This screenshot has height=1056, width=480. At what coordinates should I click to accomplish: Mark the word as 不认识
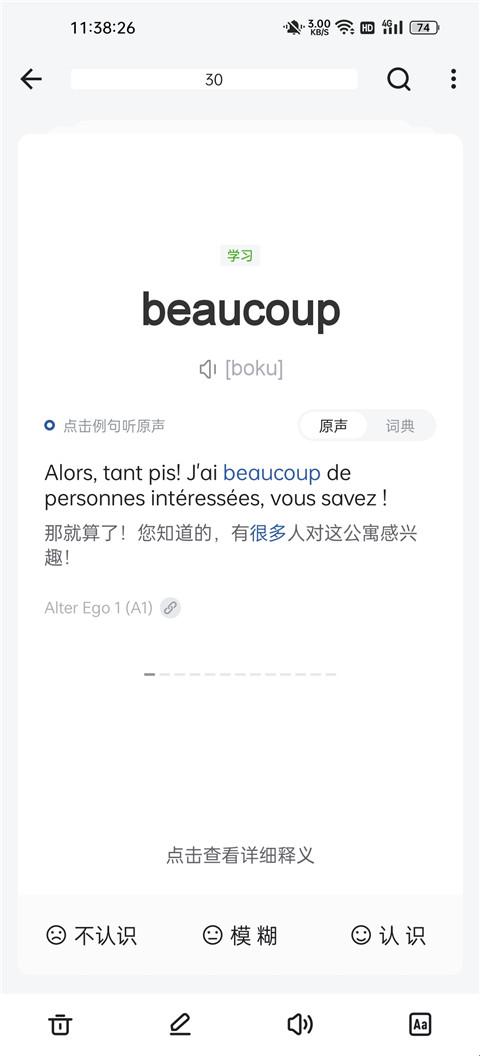coord(91,935)
